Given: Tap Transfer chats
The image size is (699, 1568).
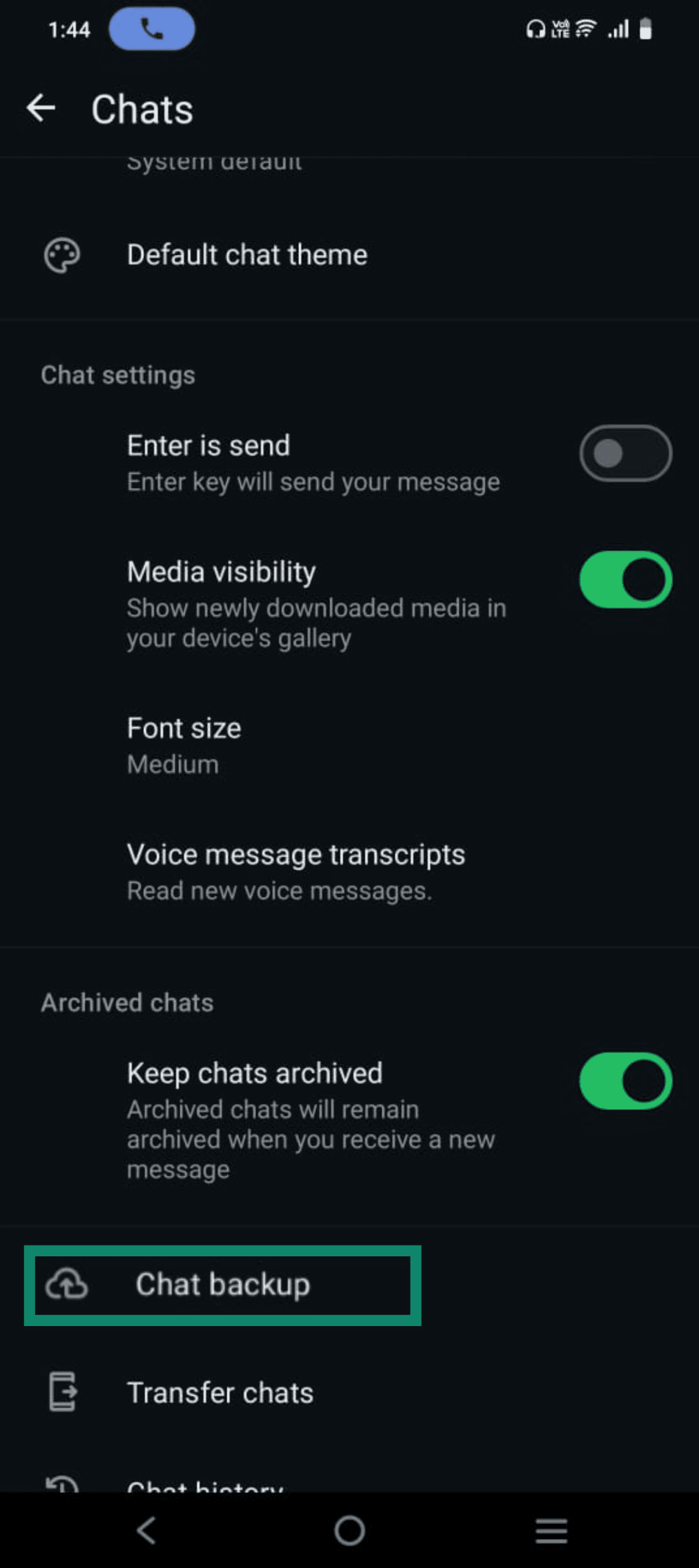Looking at the screenshot, I should (220, 1392).
